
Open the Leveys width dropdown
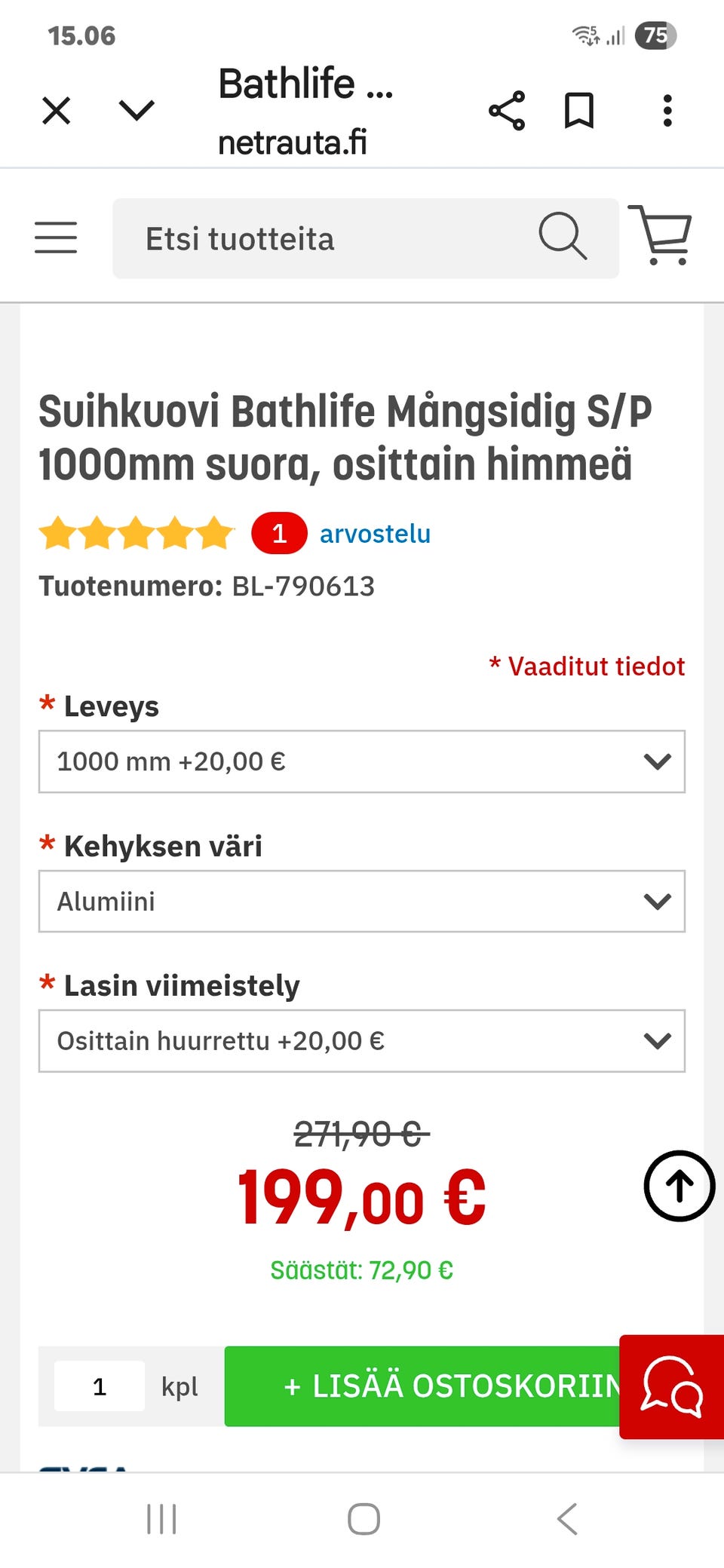[x=361, y=761]
